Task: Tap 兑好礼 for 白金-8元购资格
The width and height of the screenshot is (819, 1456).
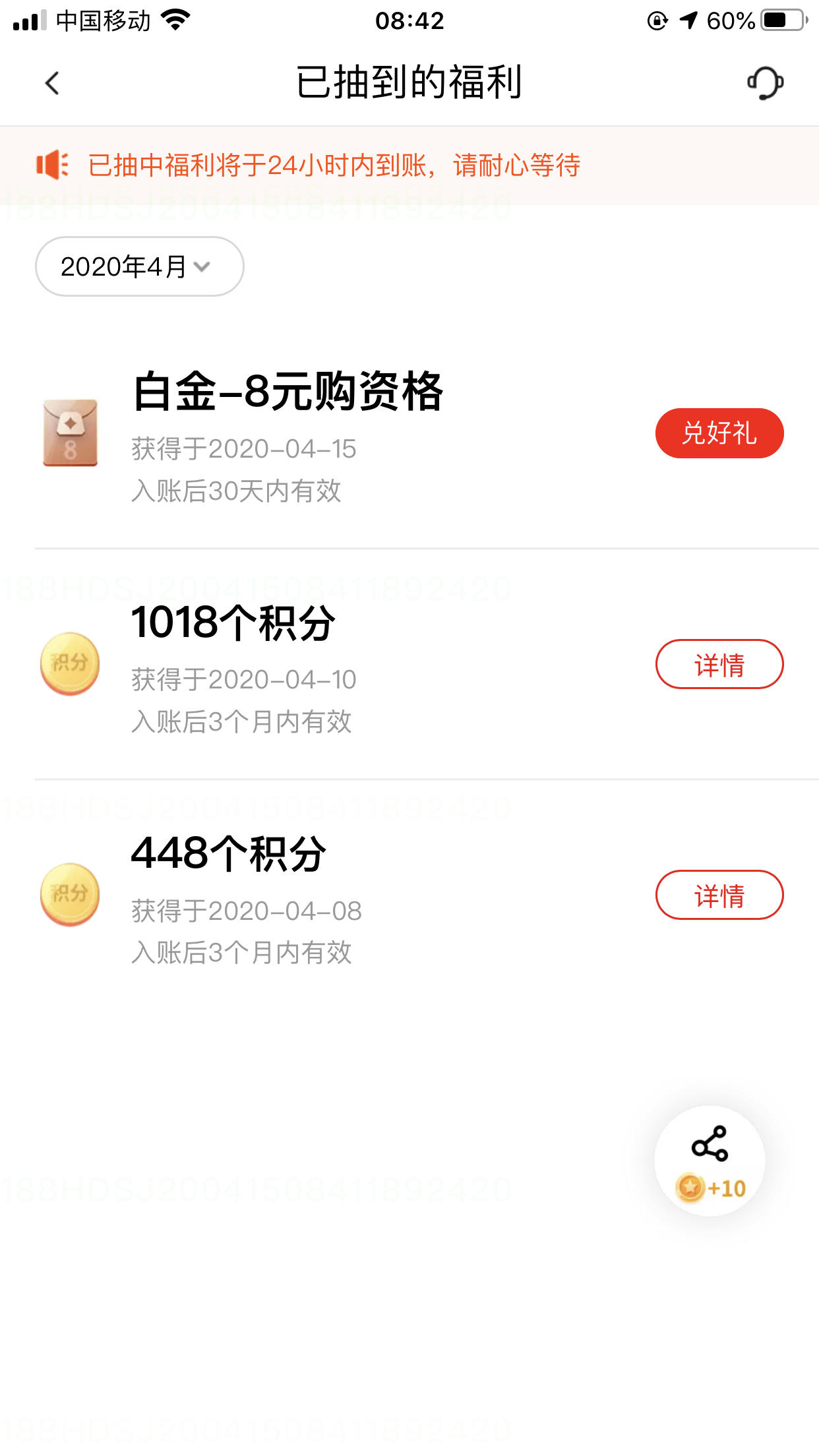Action: tap(719, 433)
